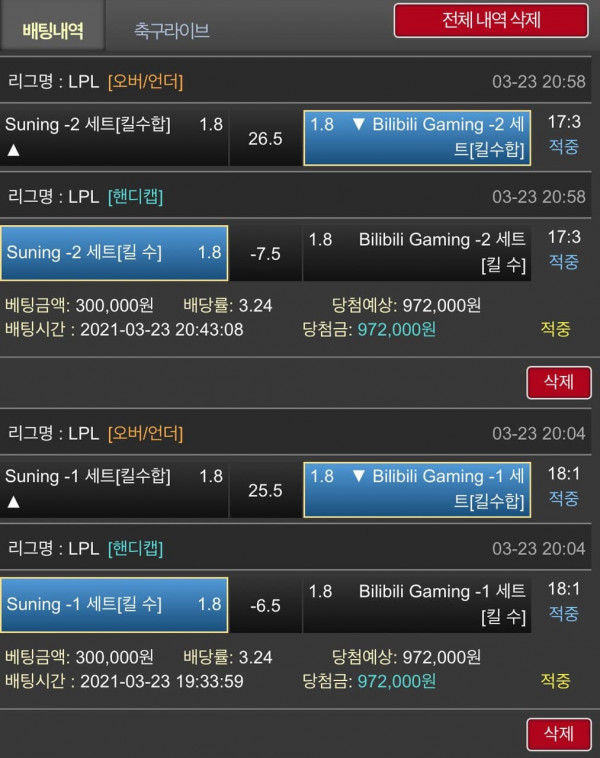The image size is (600, 758).
Task: Switch to the 축구라이브 tab
Action: click(171, 30)
